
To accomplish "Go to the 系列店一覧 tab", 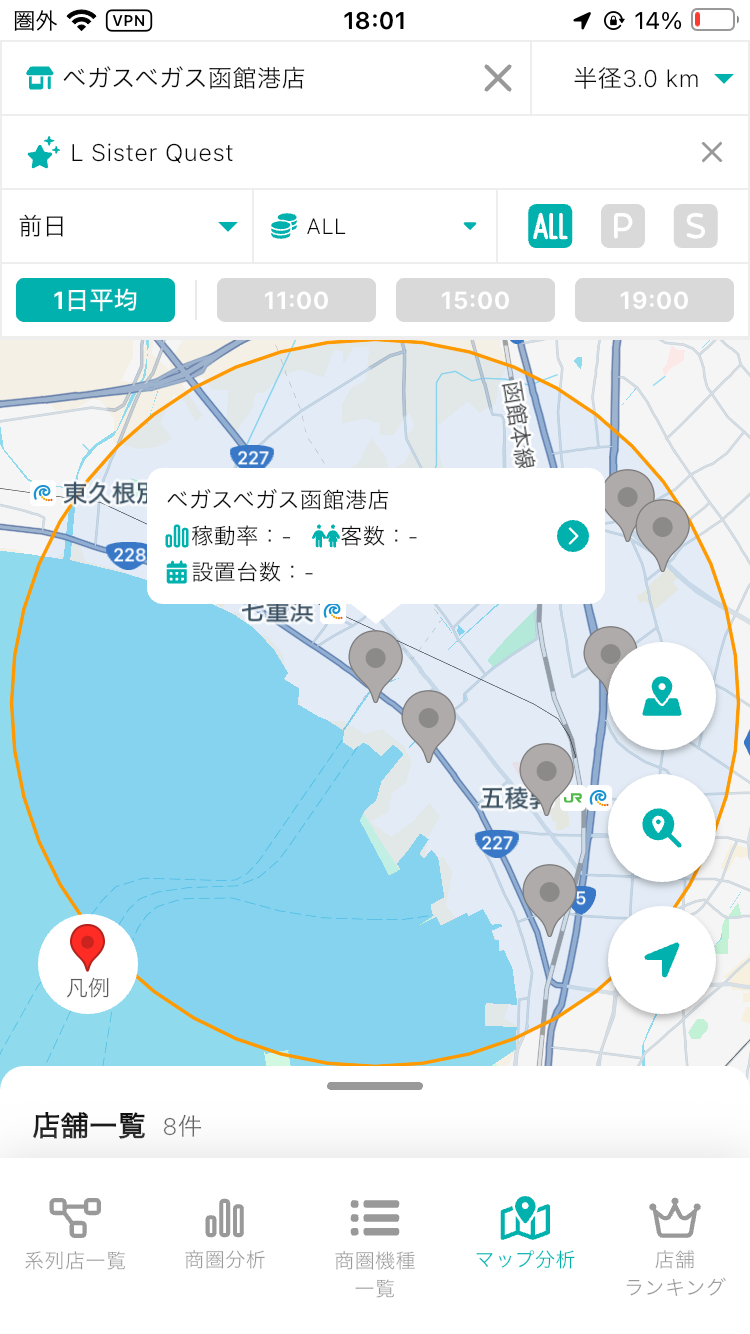I will coord(75,1234).
